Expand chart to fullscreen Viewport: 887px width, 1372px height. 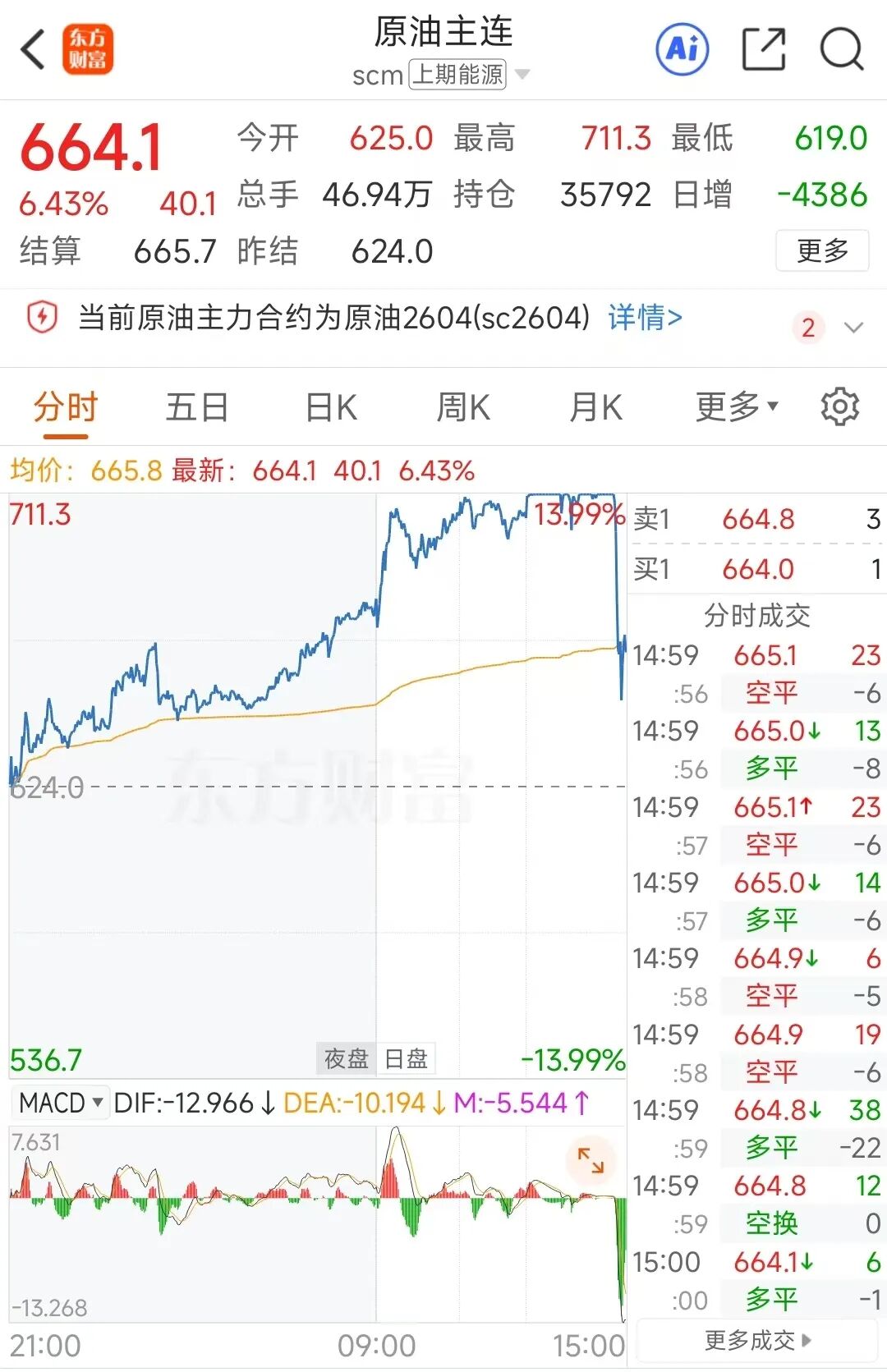click(591, 1160)
